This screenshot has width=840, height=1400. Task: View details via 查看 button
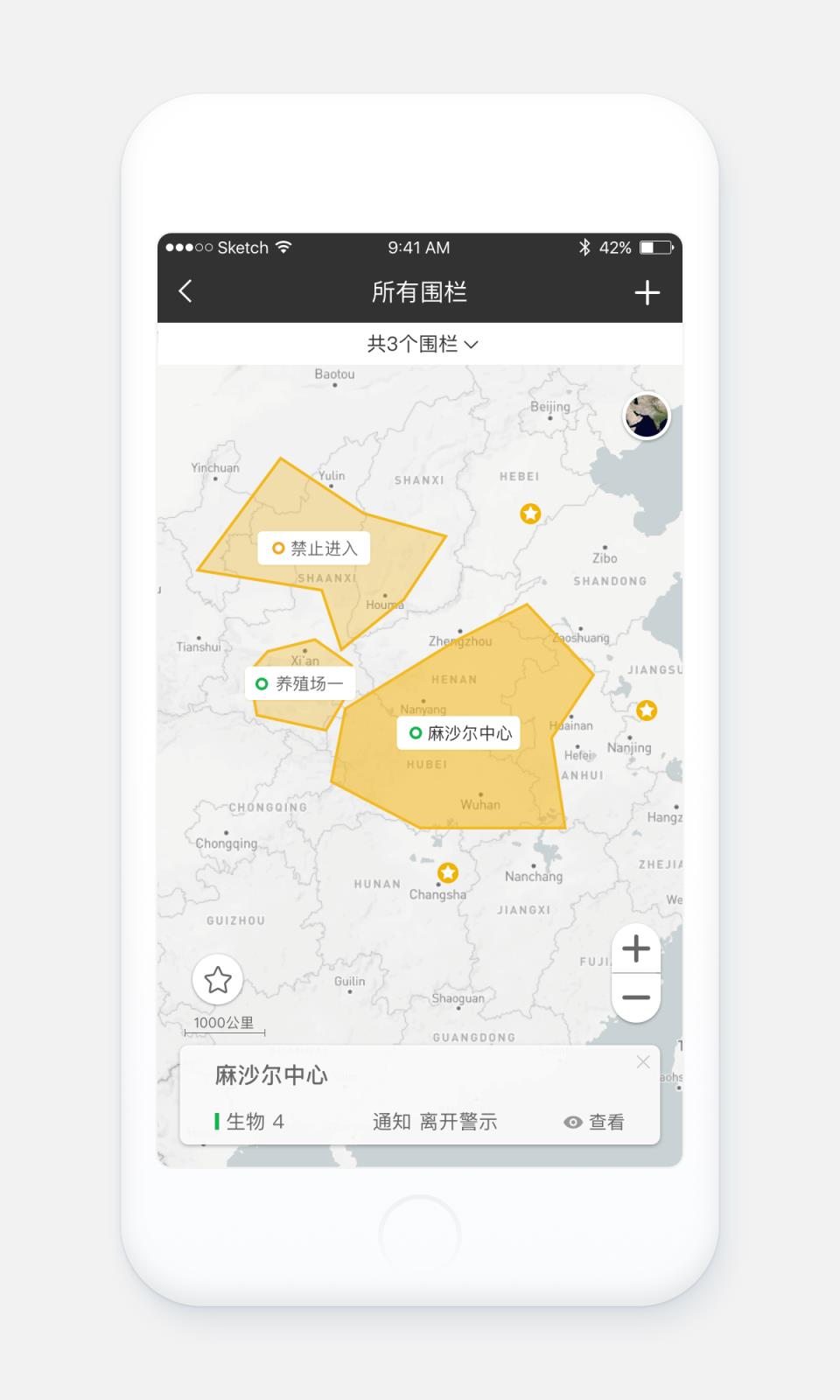[x=595, y=1122]
